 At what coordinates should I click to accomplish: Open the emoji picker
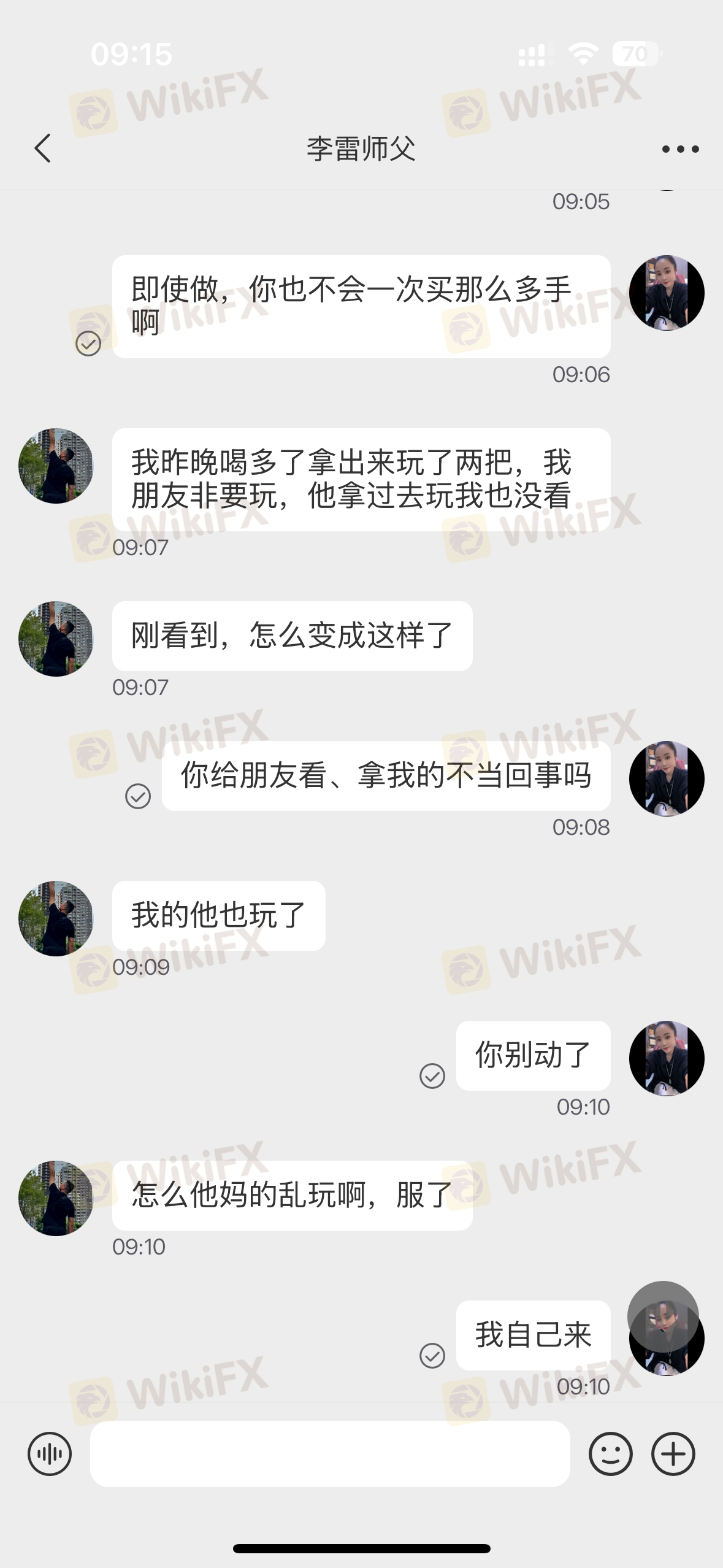point(610,1454)
